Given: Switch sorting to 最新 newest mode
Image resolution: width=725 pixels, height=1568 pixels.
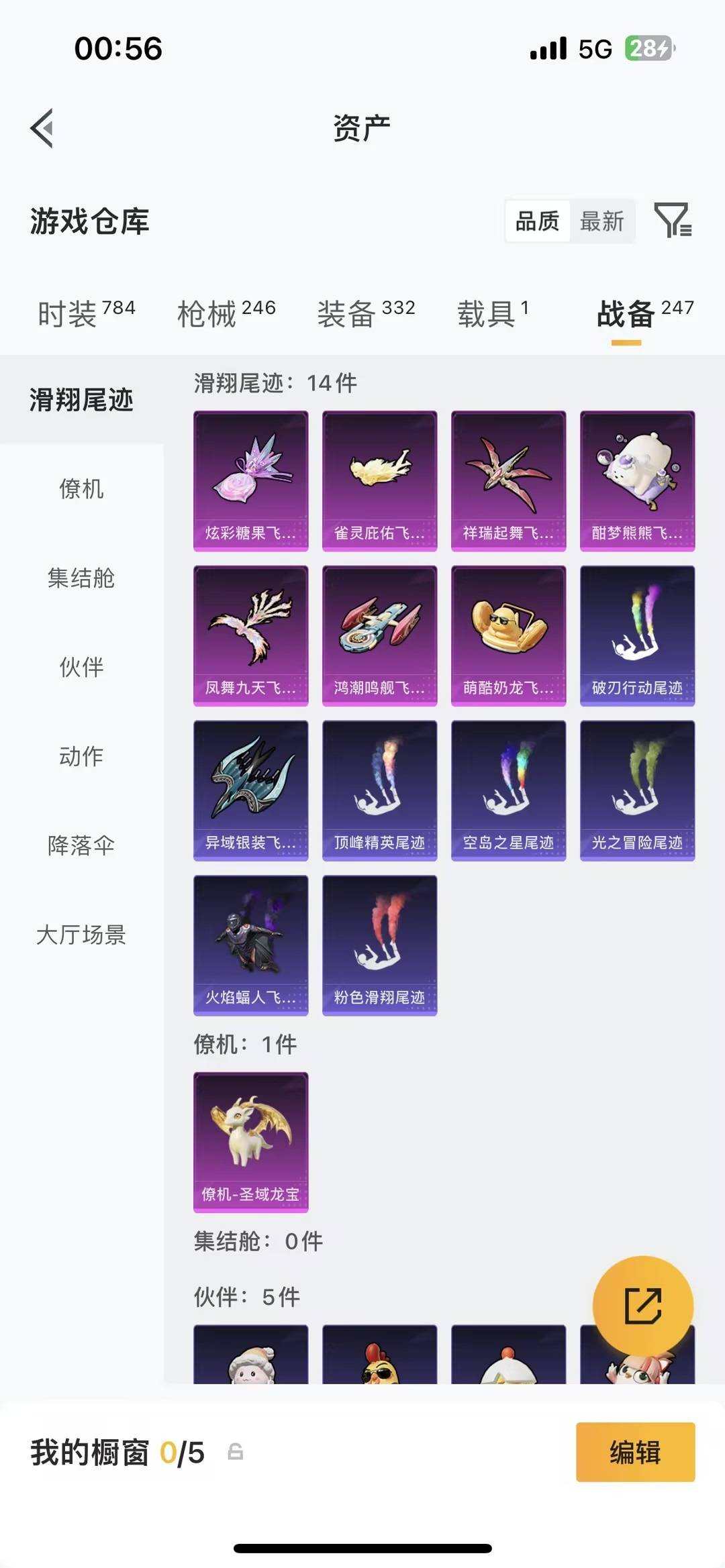Looking at the screenshot, I should pos(602,221).
